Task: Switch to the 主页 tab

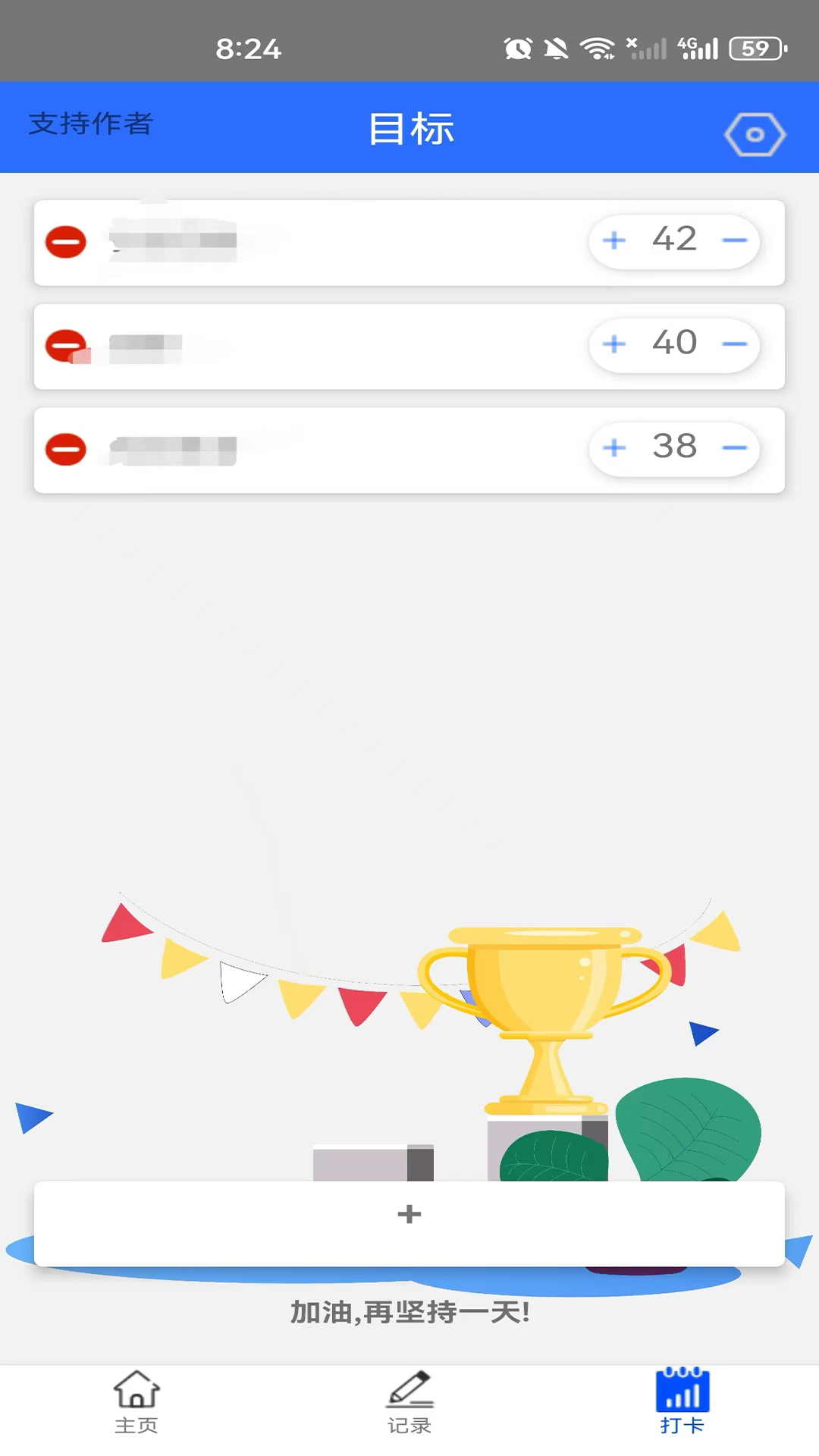Action: click(136, 1402)
